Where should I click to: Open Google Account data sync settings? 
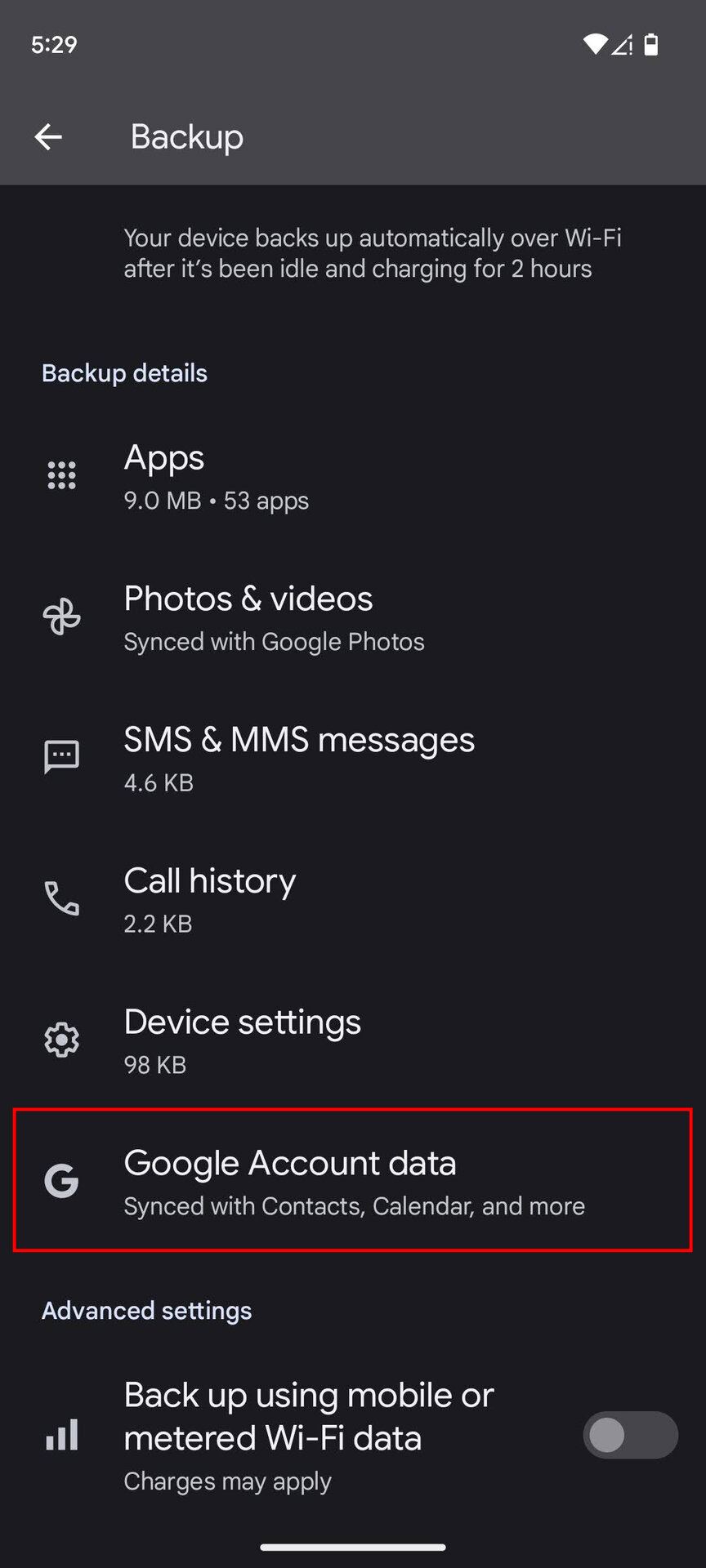351,1181
